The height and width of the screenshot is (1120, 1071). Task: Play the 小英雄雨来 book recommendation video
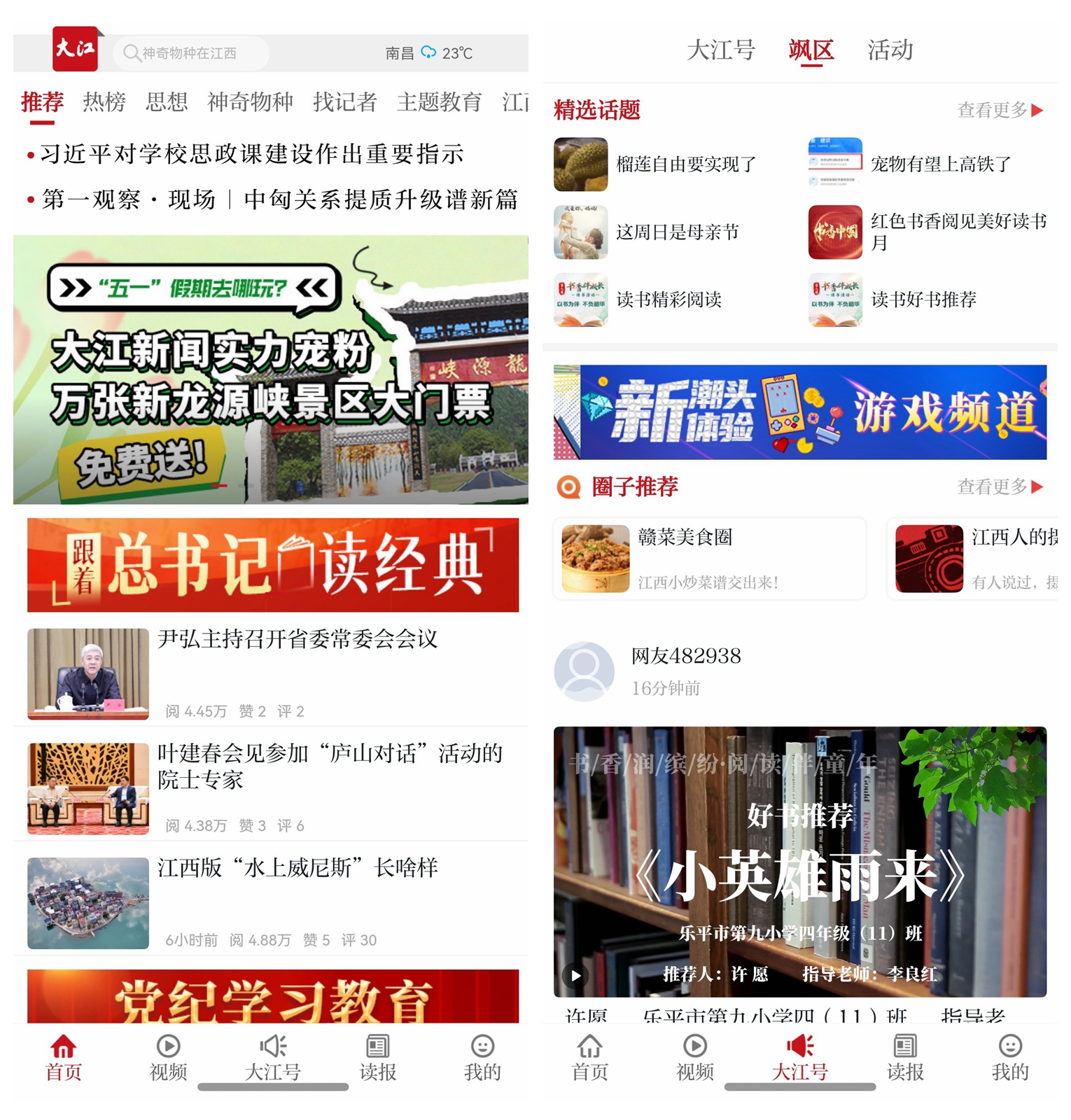click(x=576, y=975)
